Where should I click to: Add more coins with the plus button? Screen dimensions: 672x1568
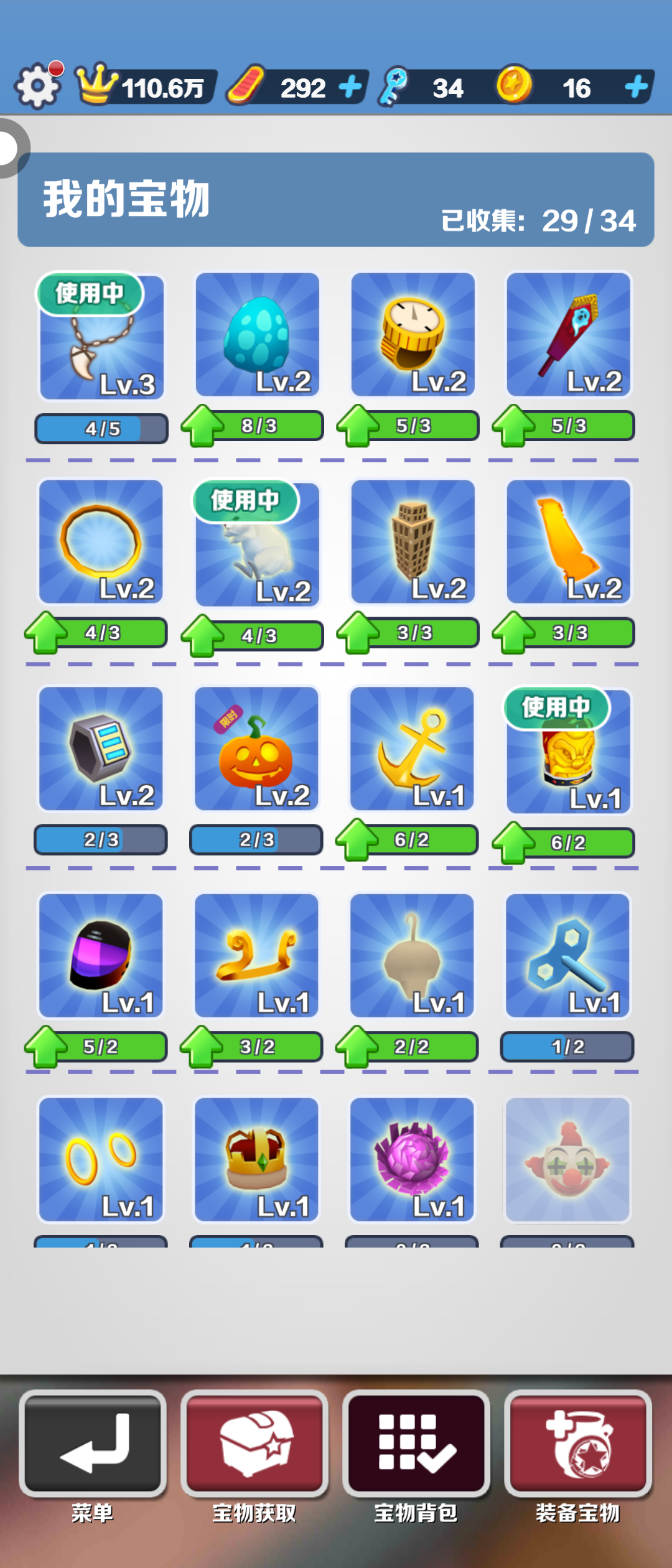[x=636, y=86]
